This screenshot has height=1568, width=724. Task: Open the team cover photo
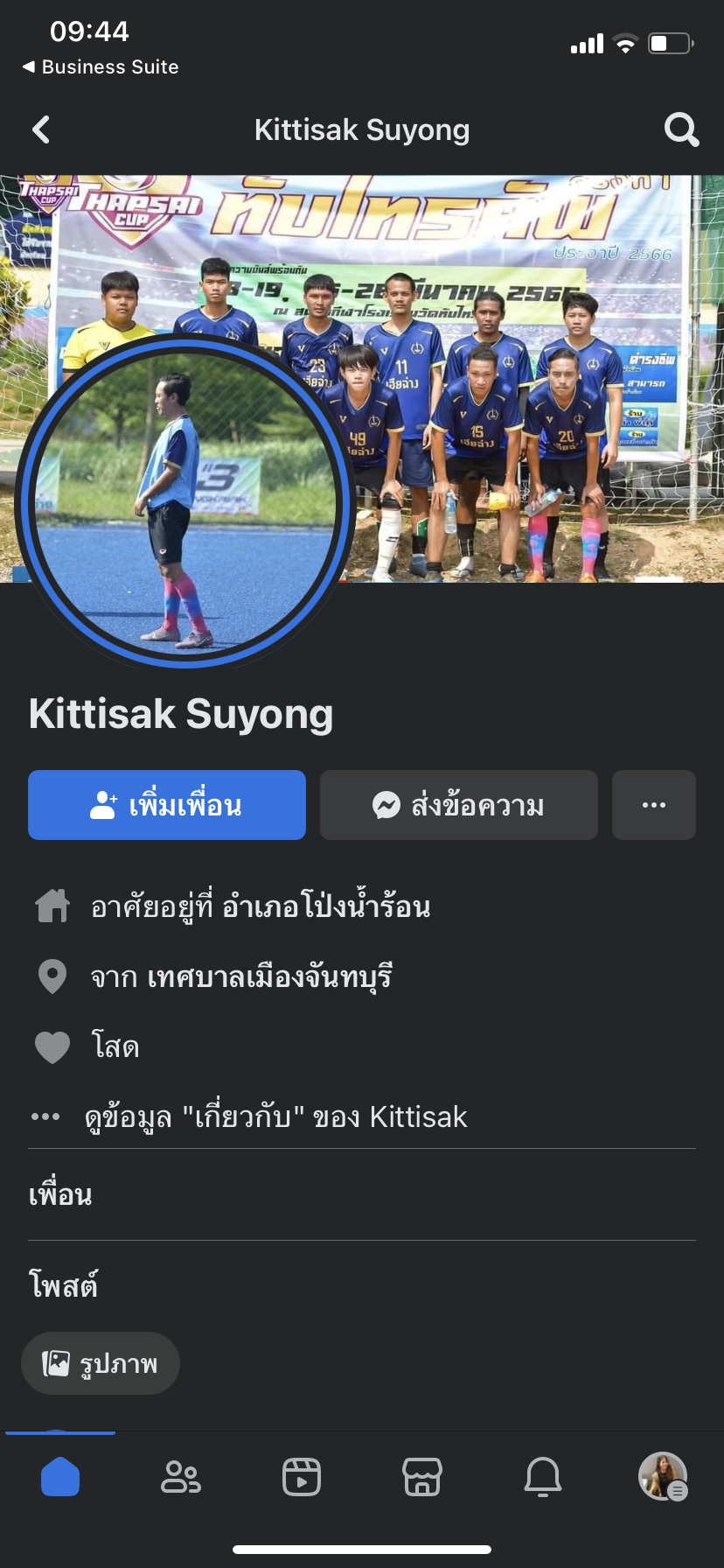525,350
